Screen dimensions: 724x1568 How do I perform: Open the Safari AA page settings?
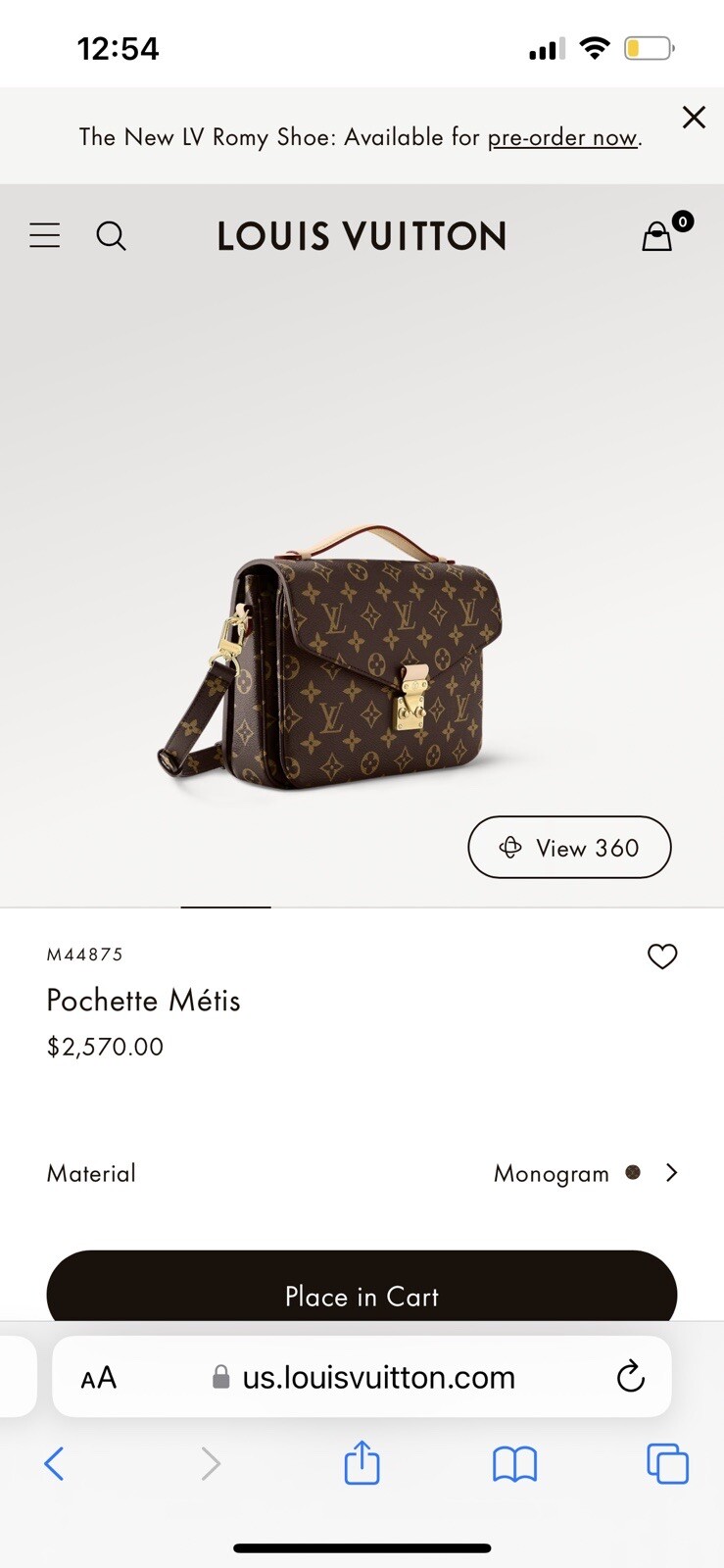(x=99, y=1378)
